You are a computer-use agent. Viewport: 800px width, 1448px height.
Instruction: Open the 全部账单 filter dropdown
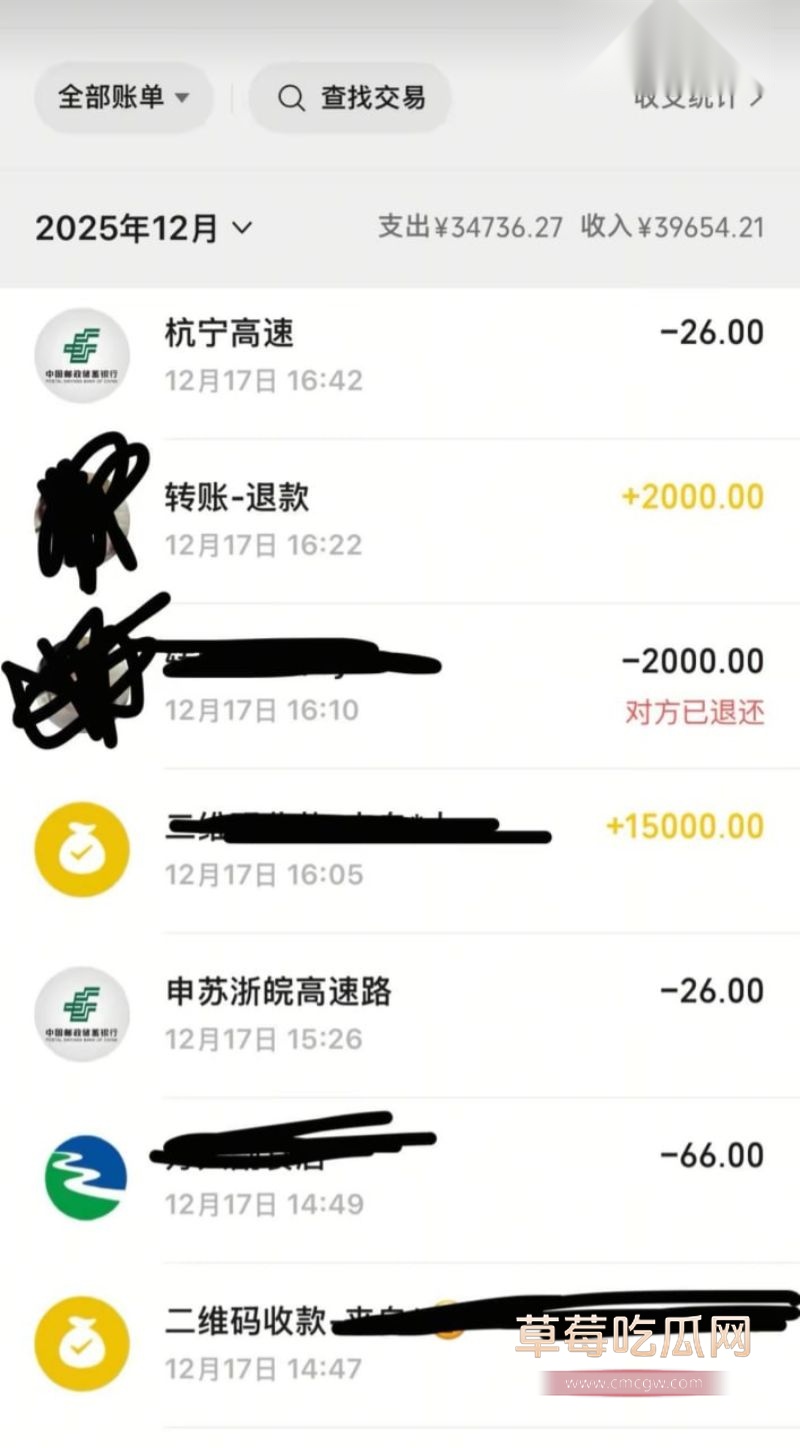coord(122,97)
